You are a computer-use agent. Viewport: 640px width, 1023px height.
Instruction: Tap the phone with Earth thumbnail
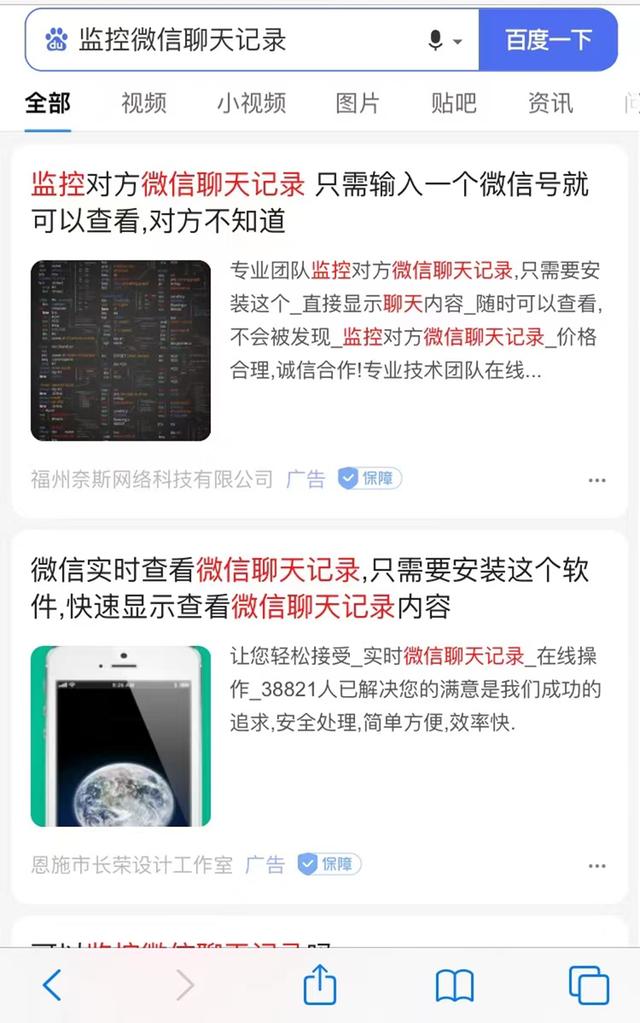pyautogui.click(x=121, y=736)
